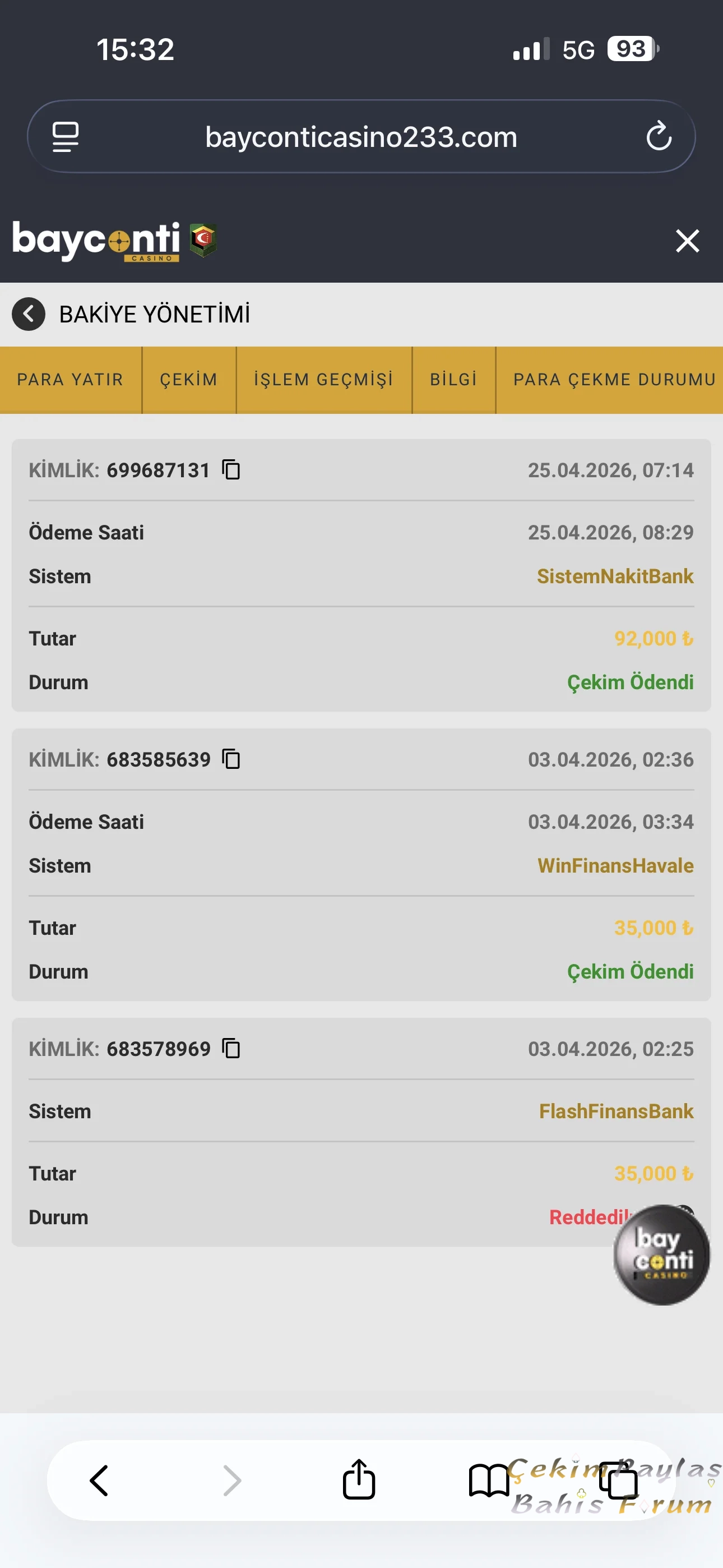Reload the page in the address bar
This screenshot has width=723, height=1568.
pyautogui.click(x=659, y=136)
